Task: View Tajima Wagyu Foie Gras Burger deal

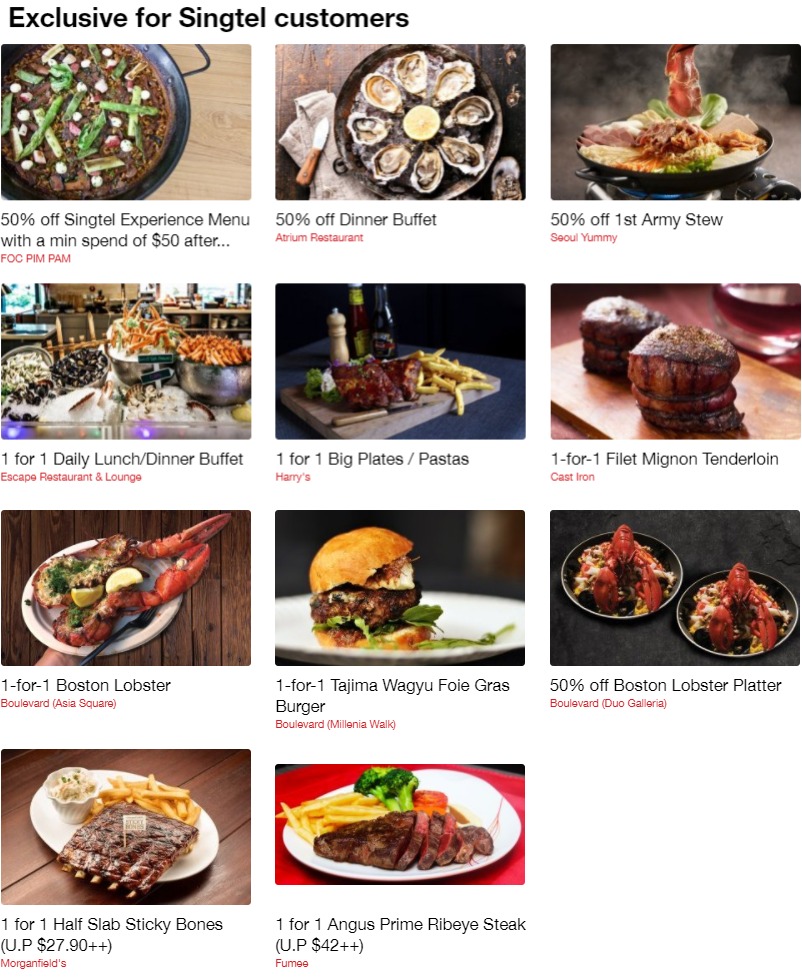Action: pyautogui.click(x=400, y=588)
